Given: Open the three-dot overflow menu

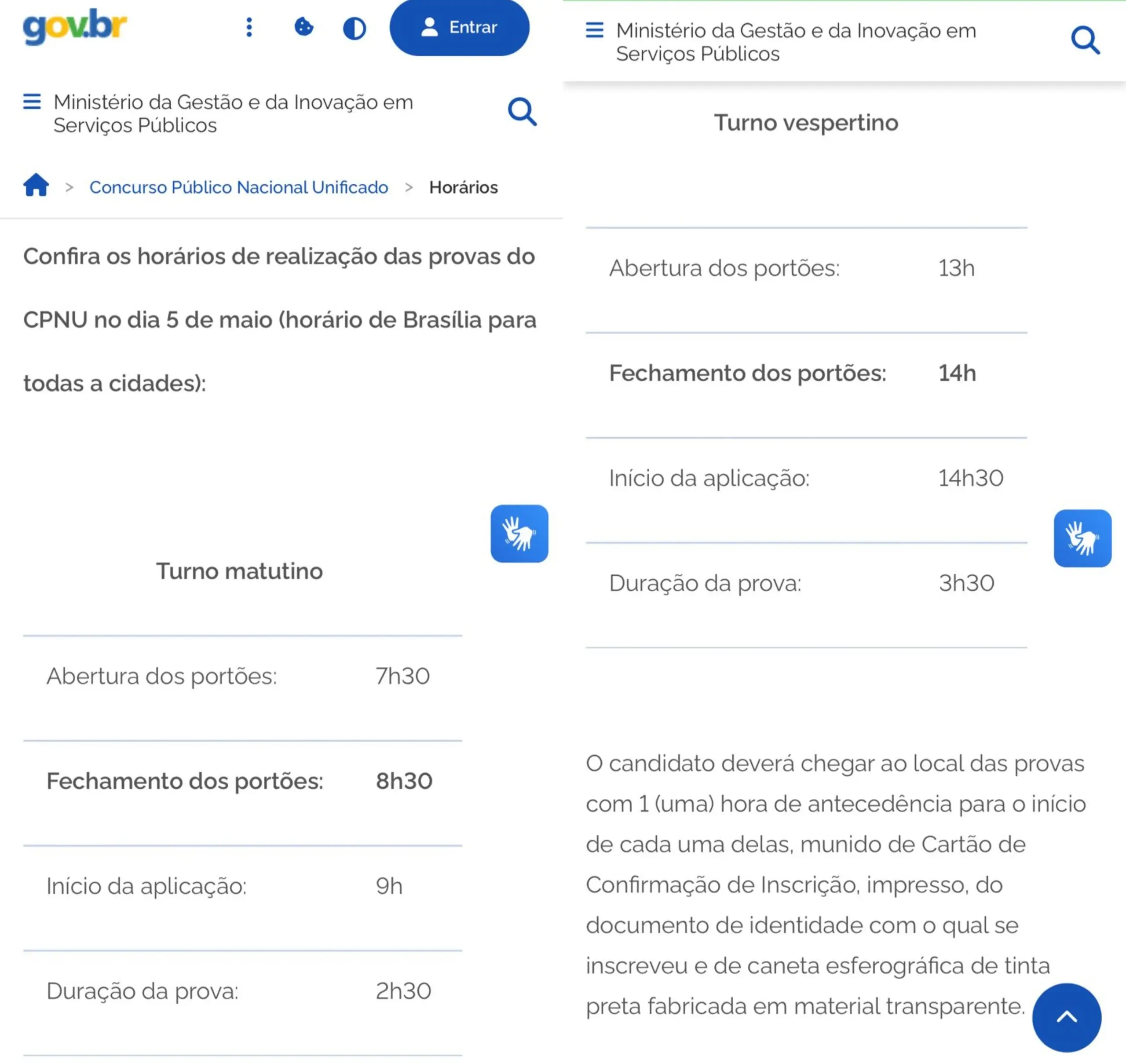Looking at the screenshot, I should (x=249, y=27).
